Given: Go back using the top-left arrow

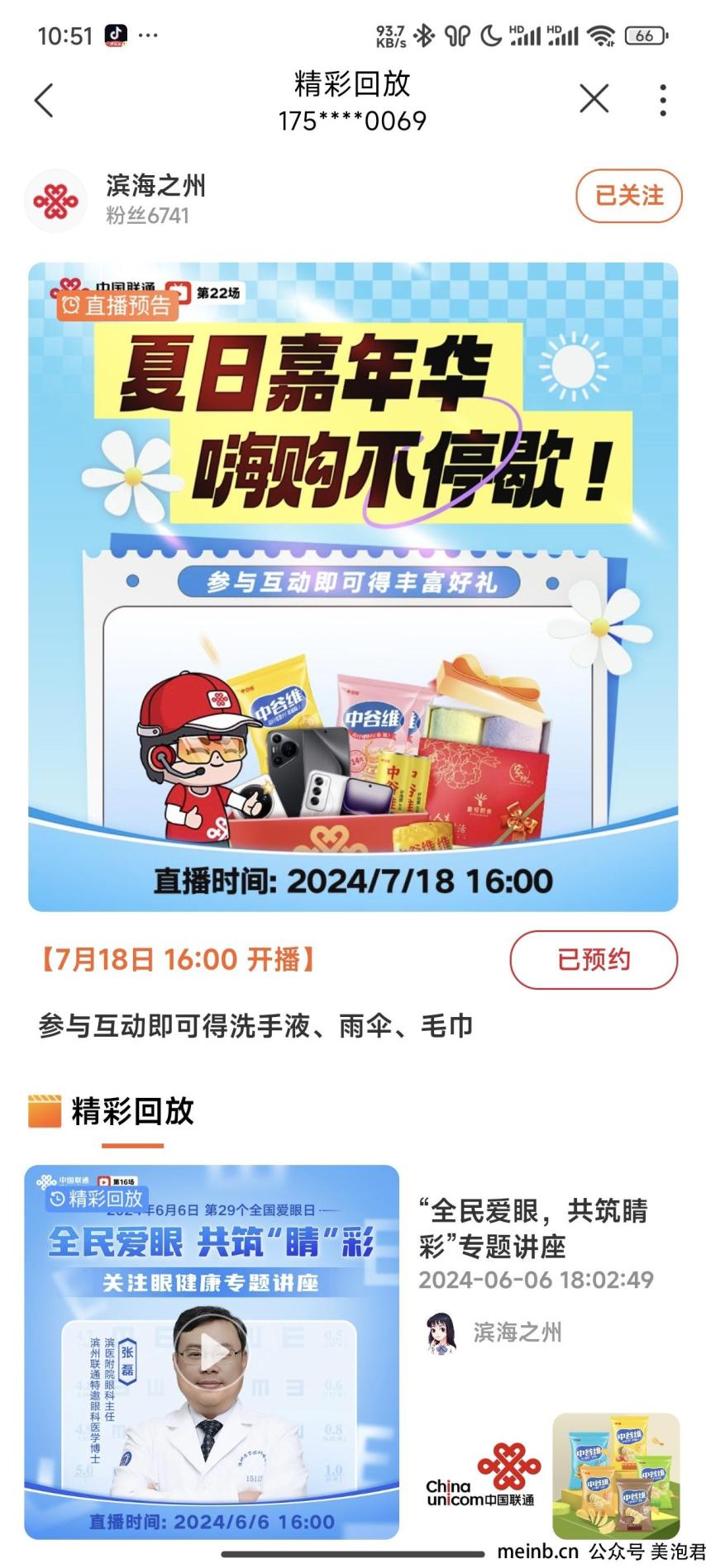Looking at the screenshot, I should point(44,101).
